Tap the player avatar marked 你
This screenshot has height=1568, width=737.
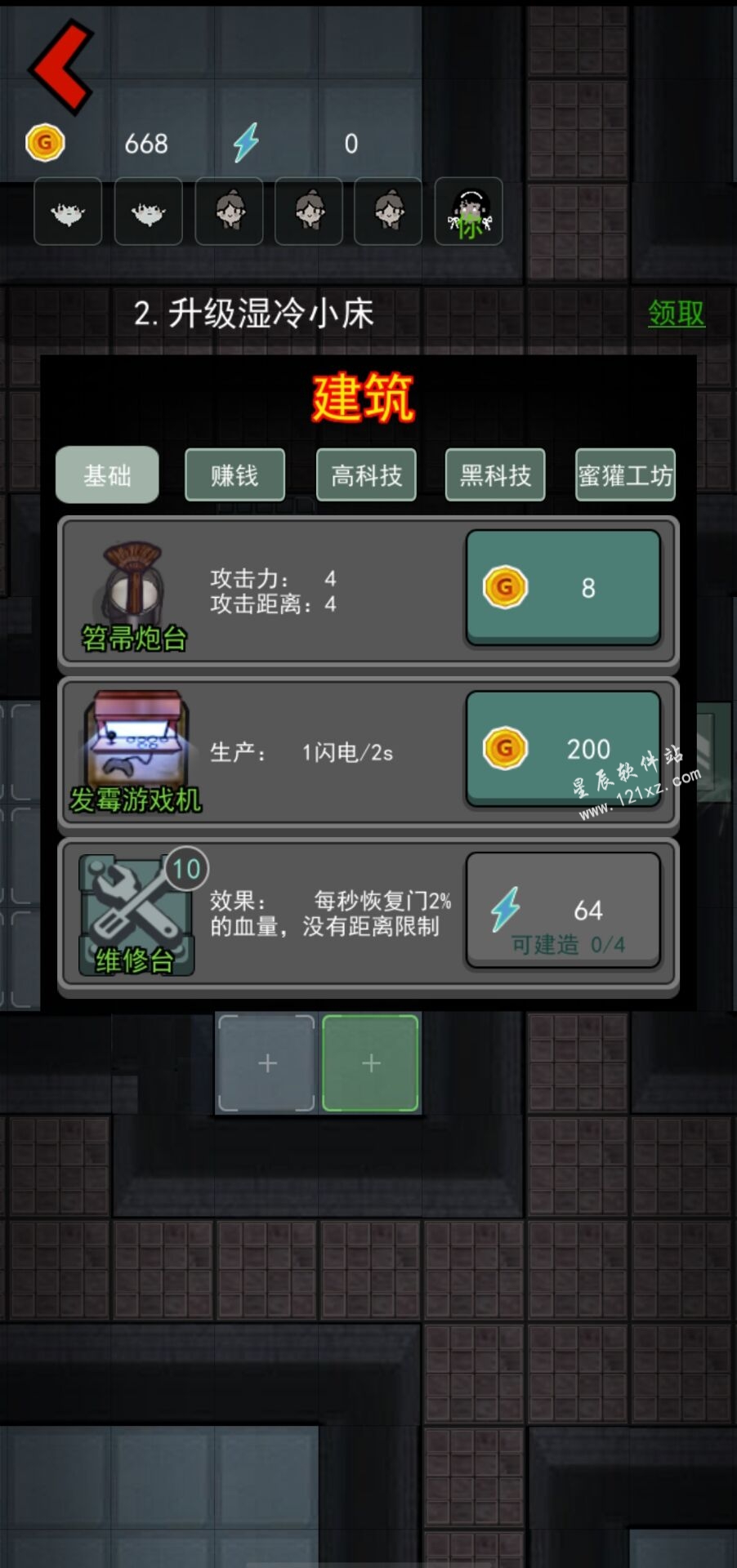(468, 212)
